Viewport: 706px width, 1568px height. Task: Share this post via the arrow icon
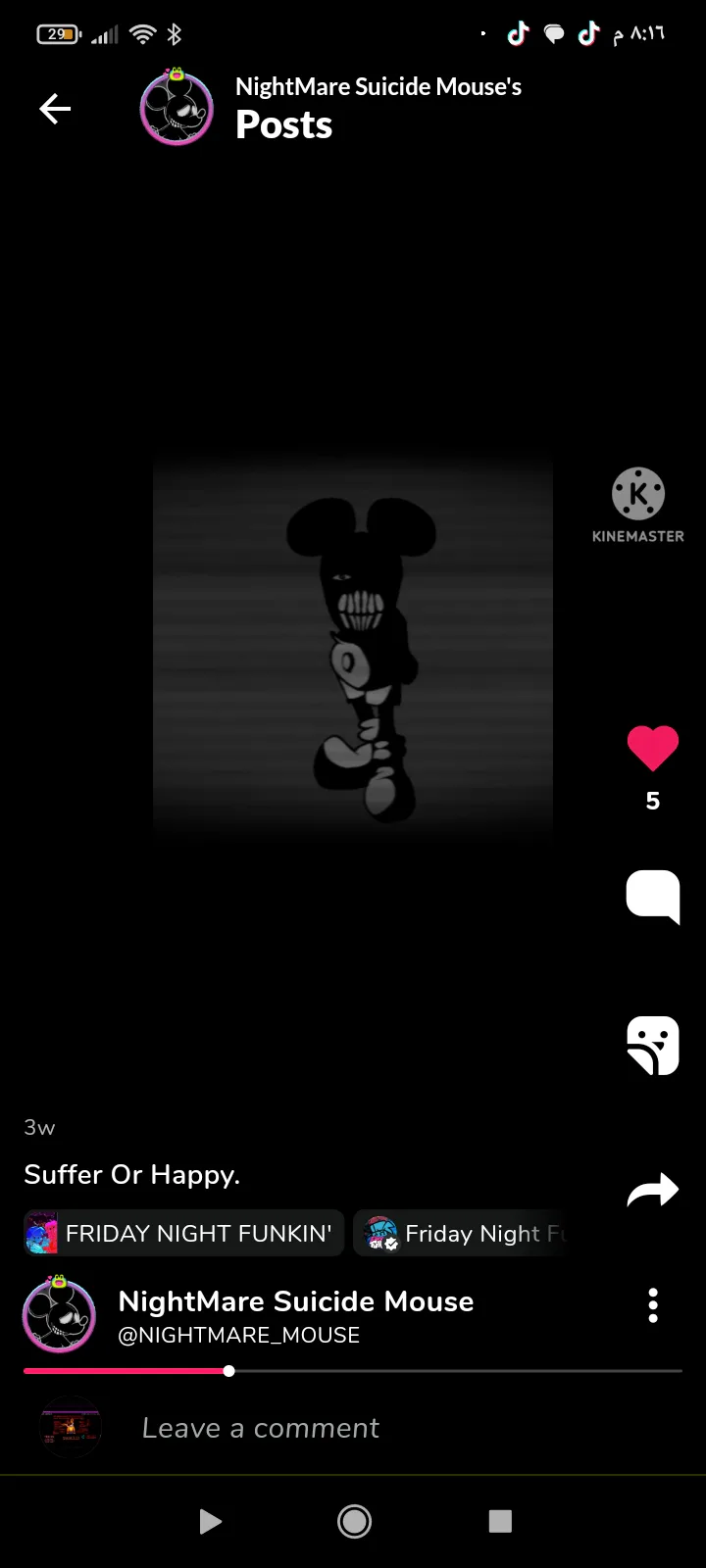pos(652,1190)
